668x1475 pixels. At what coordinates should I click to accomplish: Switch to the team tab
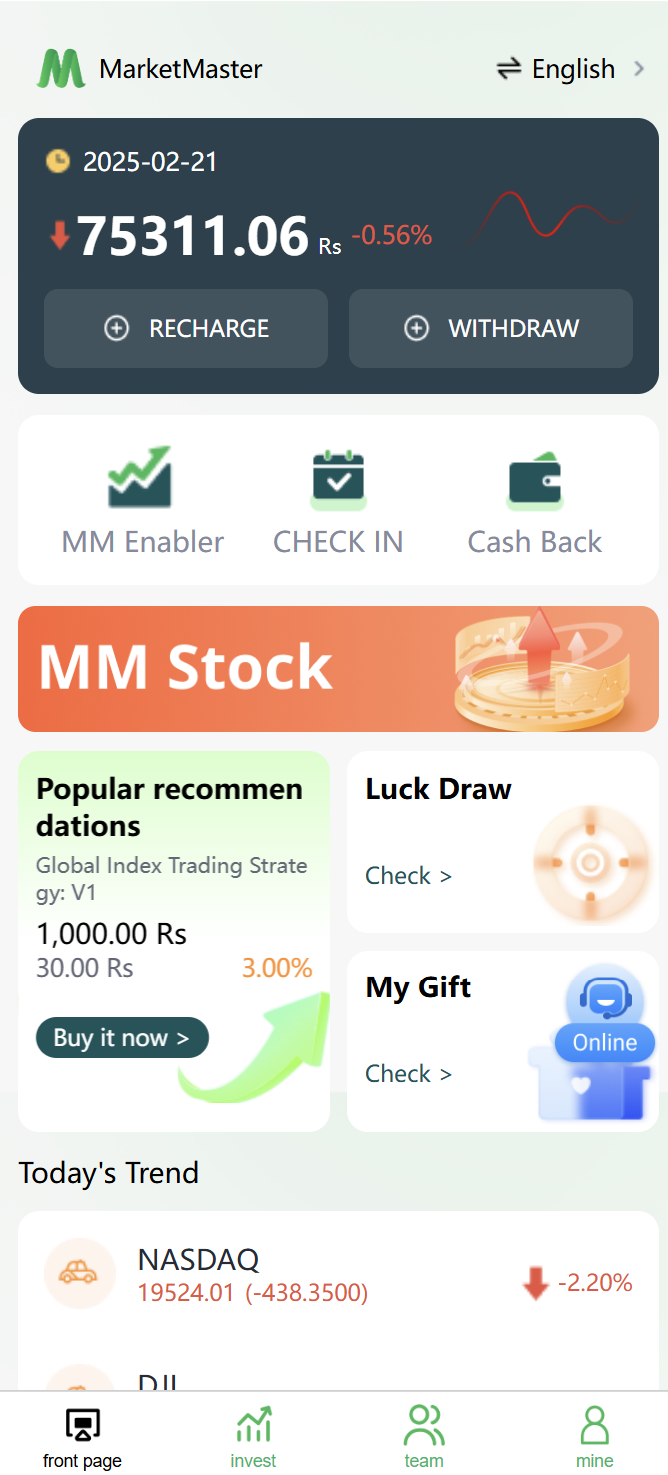click(x=424, y=1436)
